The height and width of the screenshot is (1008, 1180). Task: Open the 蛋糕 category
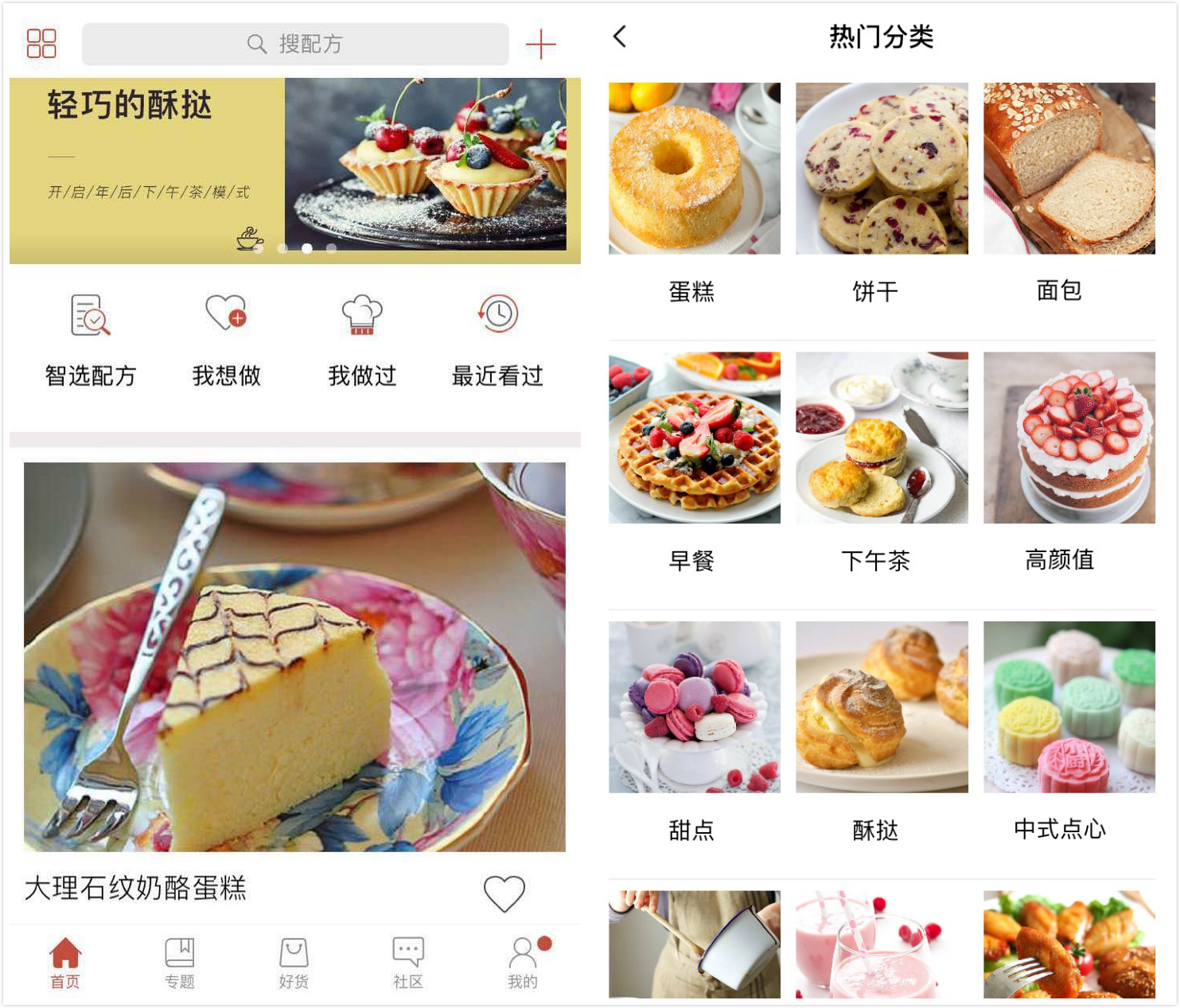pos(694,193)
